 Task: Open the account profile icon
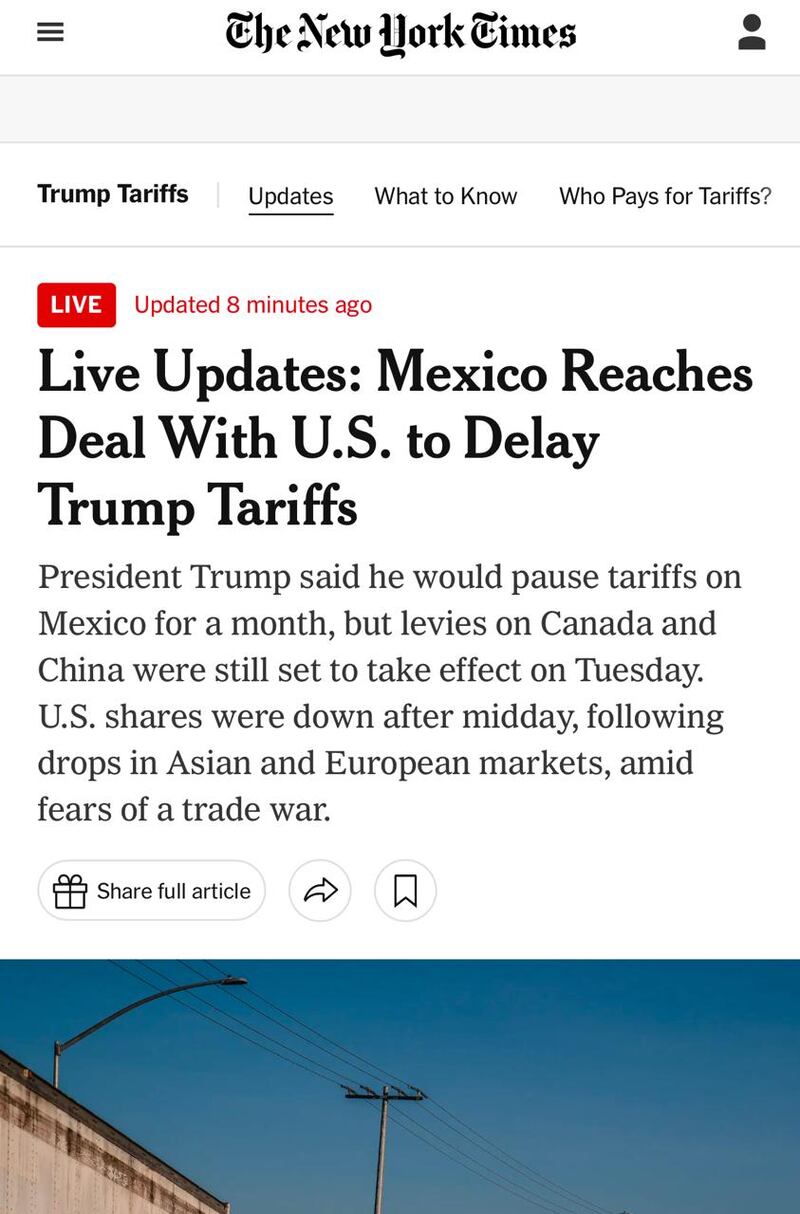(751, 33)
